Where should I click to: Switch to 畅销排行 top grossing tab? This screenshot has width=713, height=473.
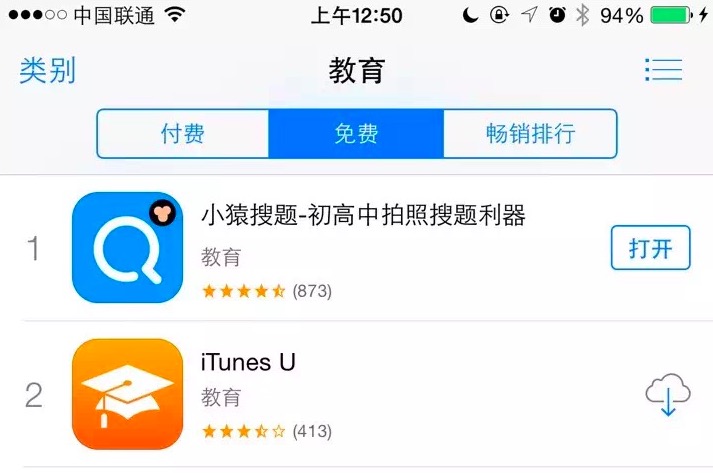[x=530, y=134]
